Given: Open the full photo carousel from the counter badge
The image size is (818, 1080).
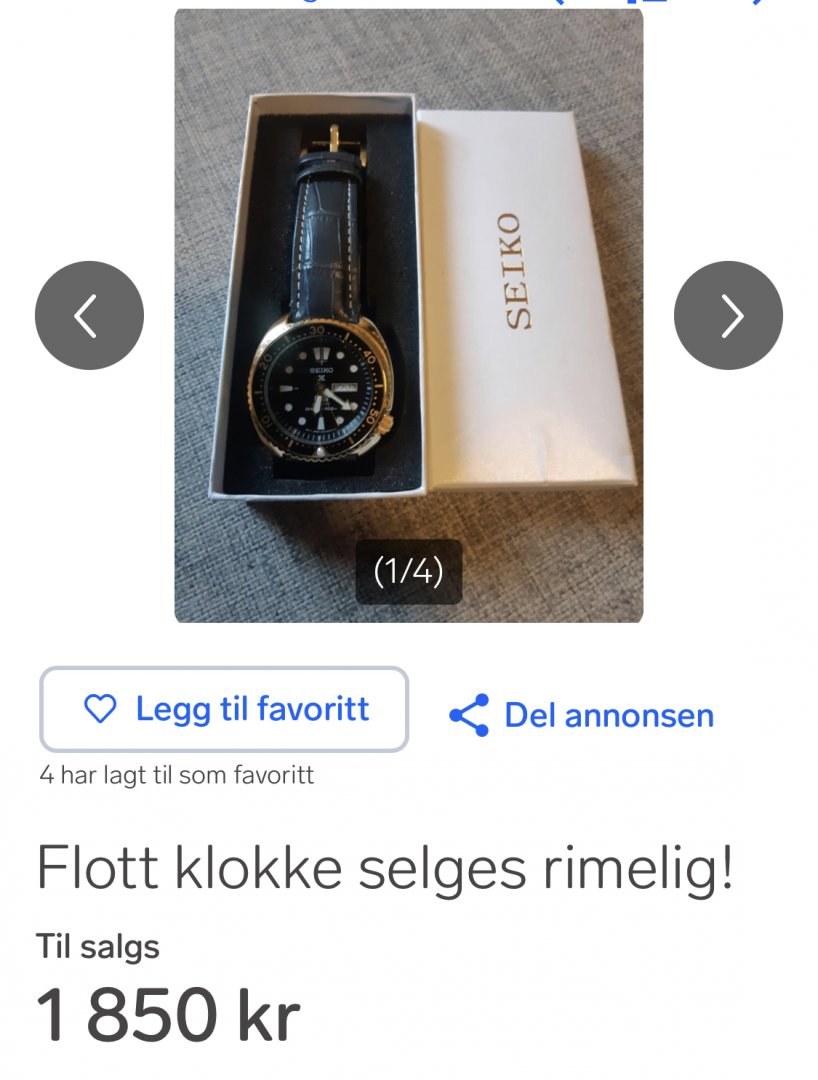Looking at the screenshot, I should point(408,572).
